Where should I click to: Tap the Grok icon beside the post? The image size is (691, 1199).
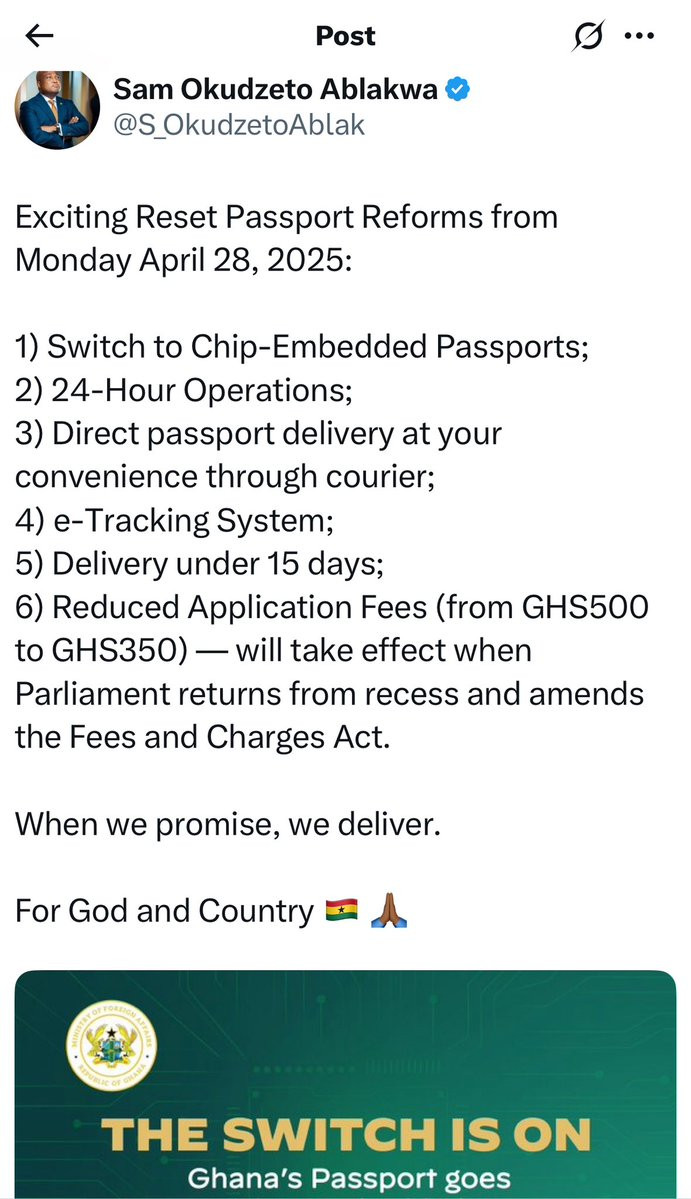coord(588,35)
